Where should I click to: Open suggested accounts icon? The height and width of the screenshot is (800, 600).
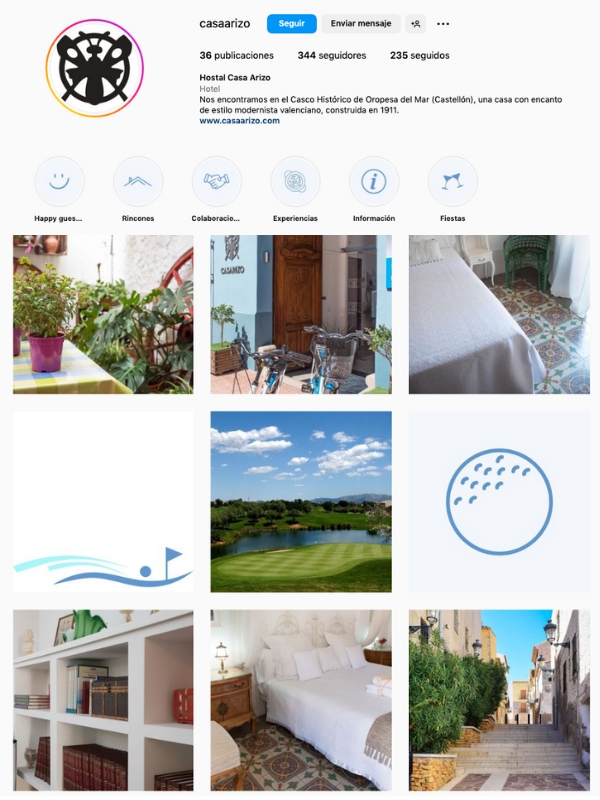[416, 23]
